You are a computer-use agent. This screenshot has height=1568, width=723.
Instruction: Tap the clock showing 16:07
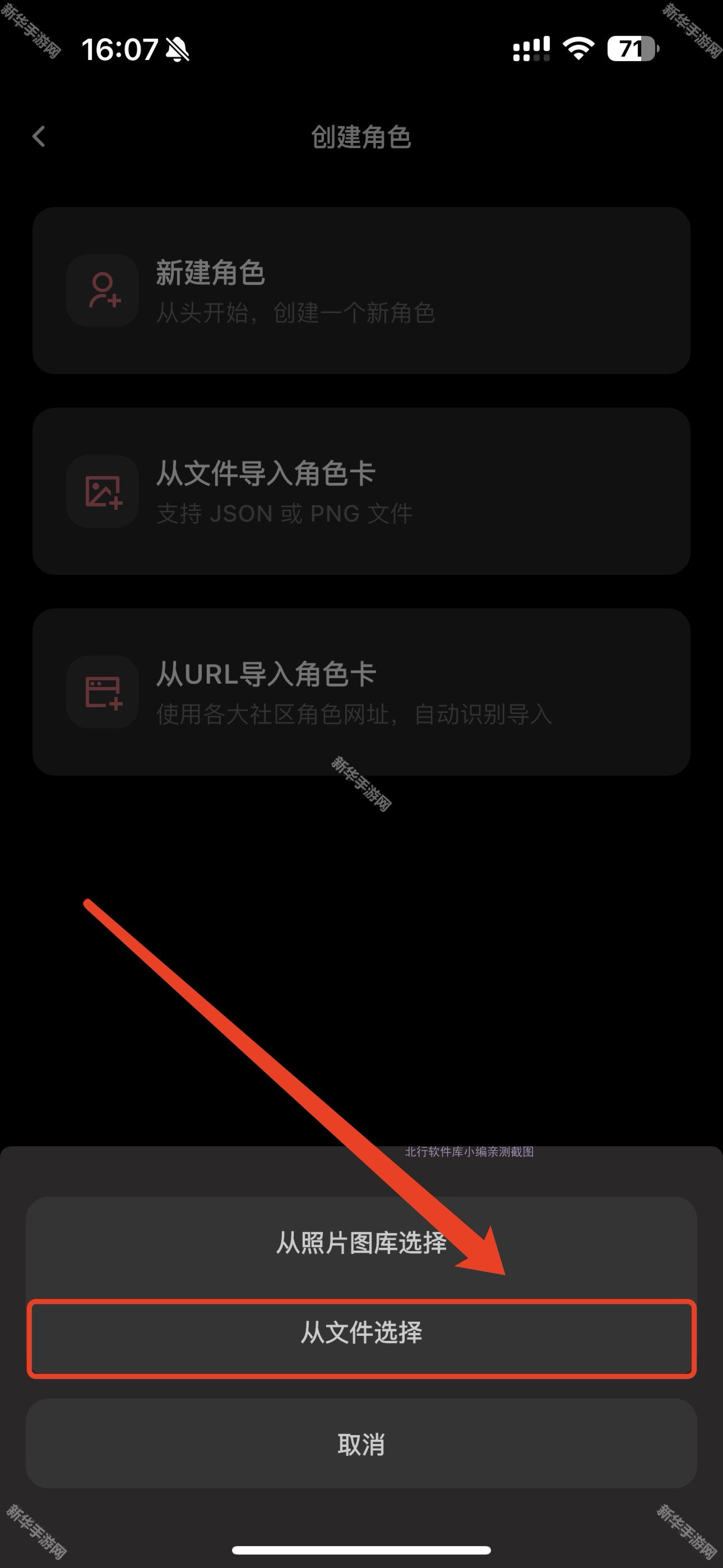120,51
